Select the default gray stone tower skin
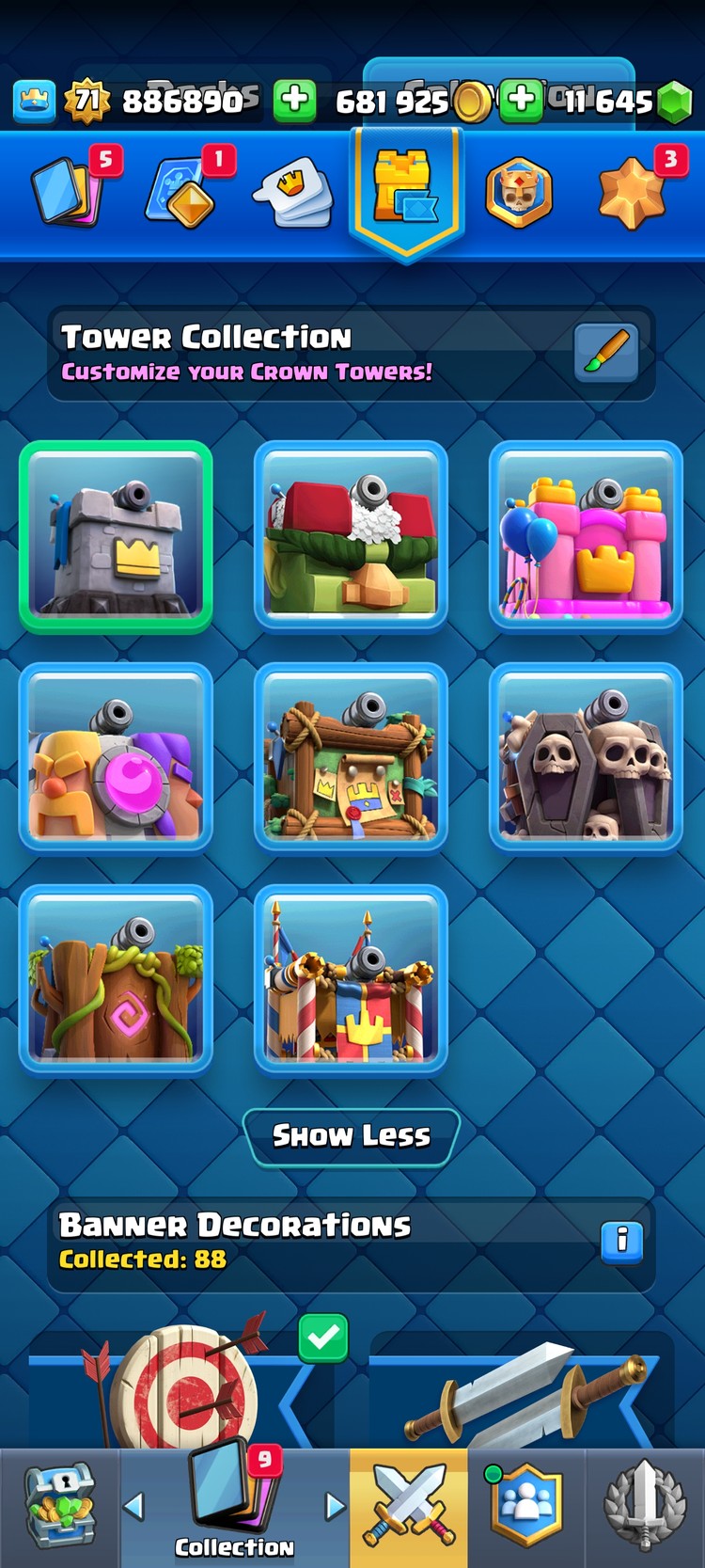 point(116,536)
